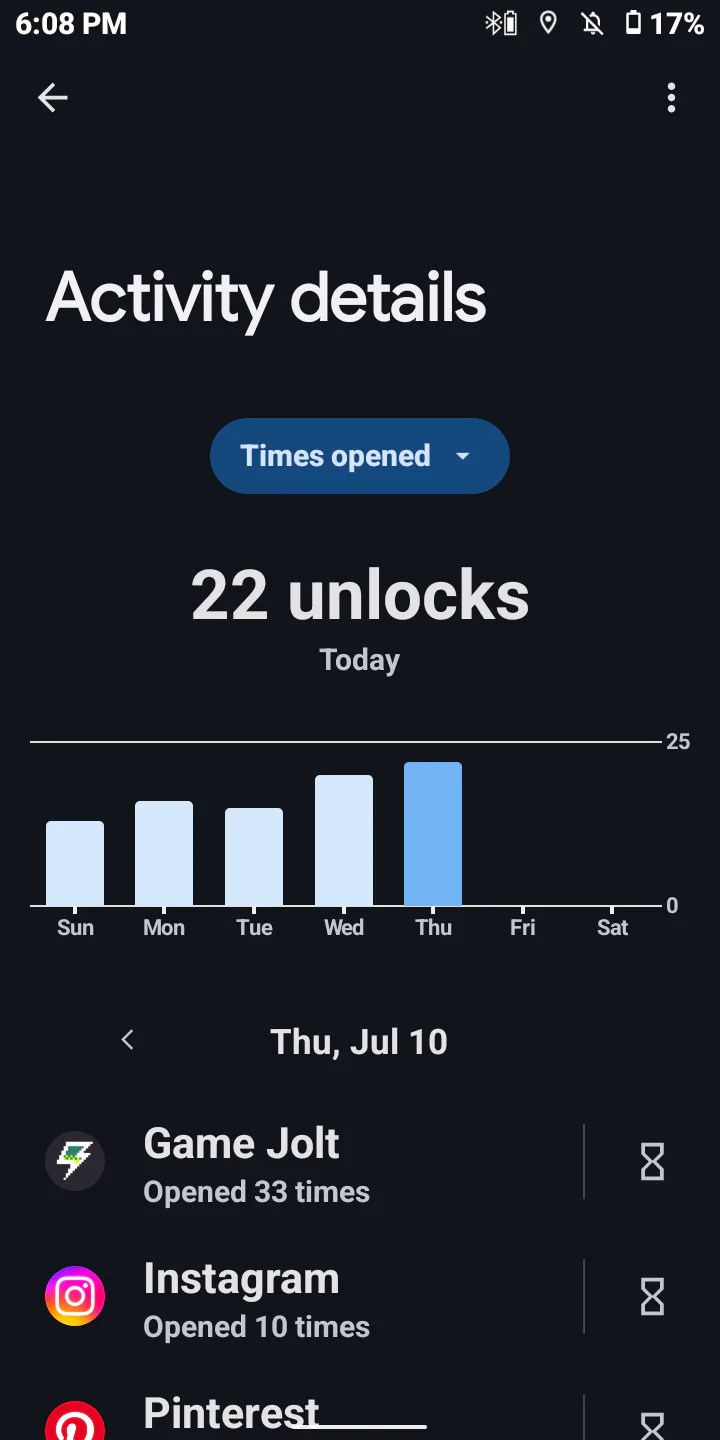720x1440 pixels.
Task: Set app timer for Instagram
Action: 652,1297
